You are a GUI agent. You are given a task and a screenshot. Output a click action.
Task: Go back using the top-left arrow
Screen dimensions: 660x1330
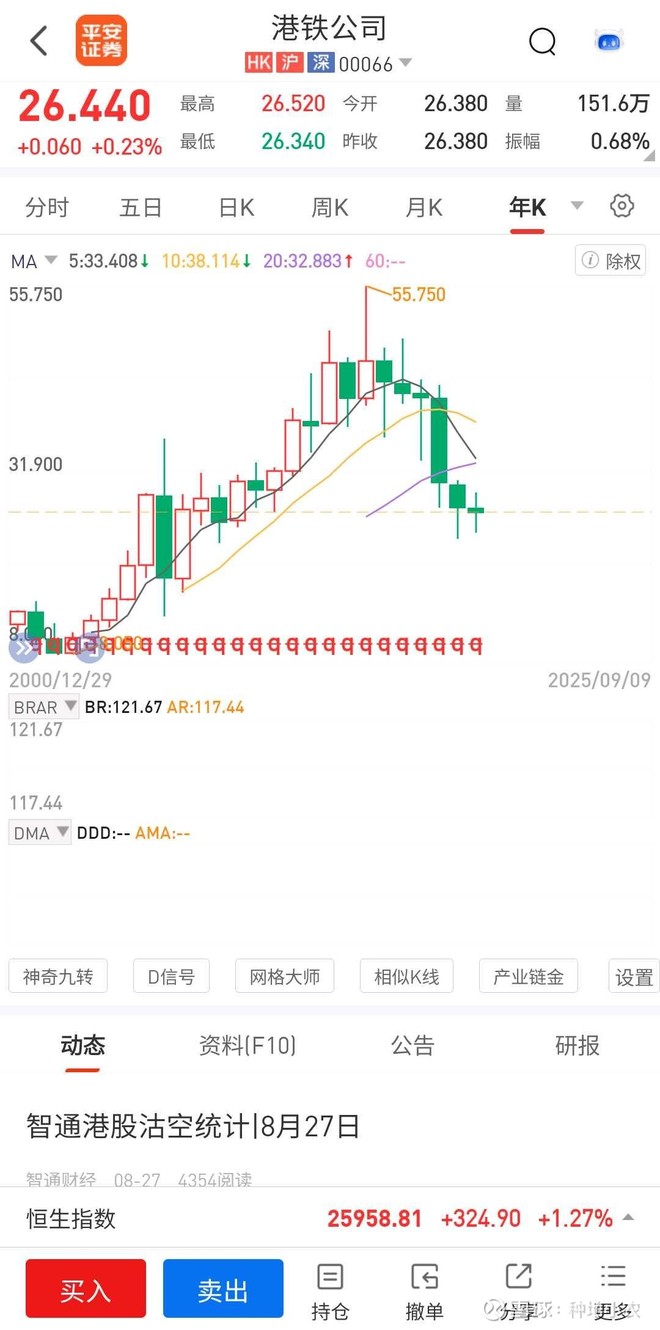[x=39, y=41]
